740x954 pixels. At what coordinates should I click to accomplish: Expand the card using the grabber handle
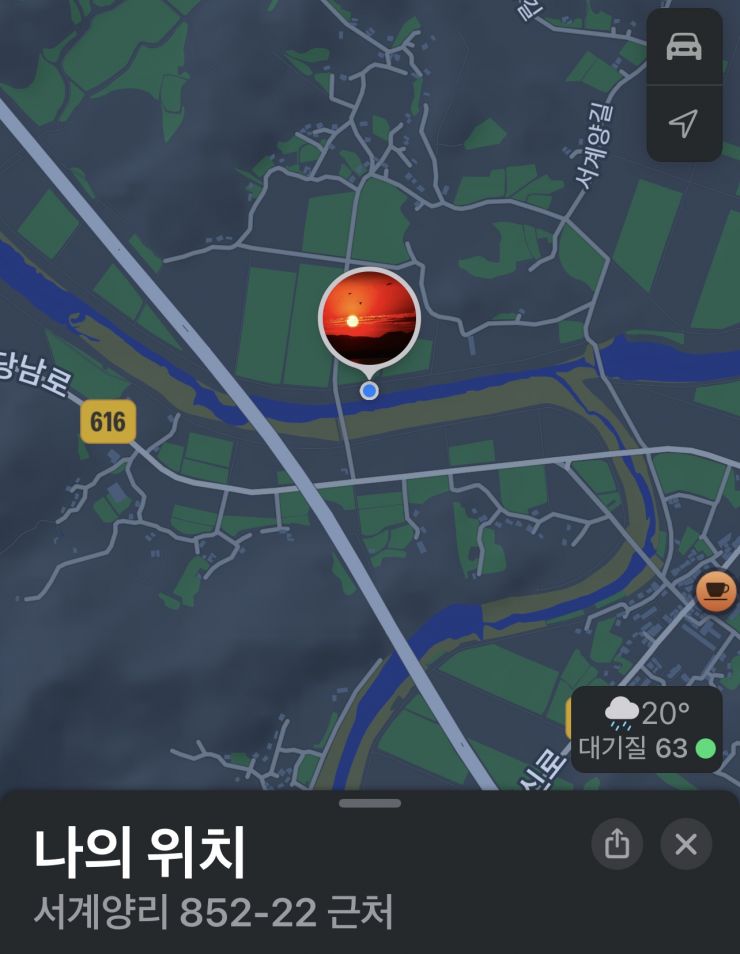[x=370, y=803]
